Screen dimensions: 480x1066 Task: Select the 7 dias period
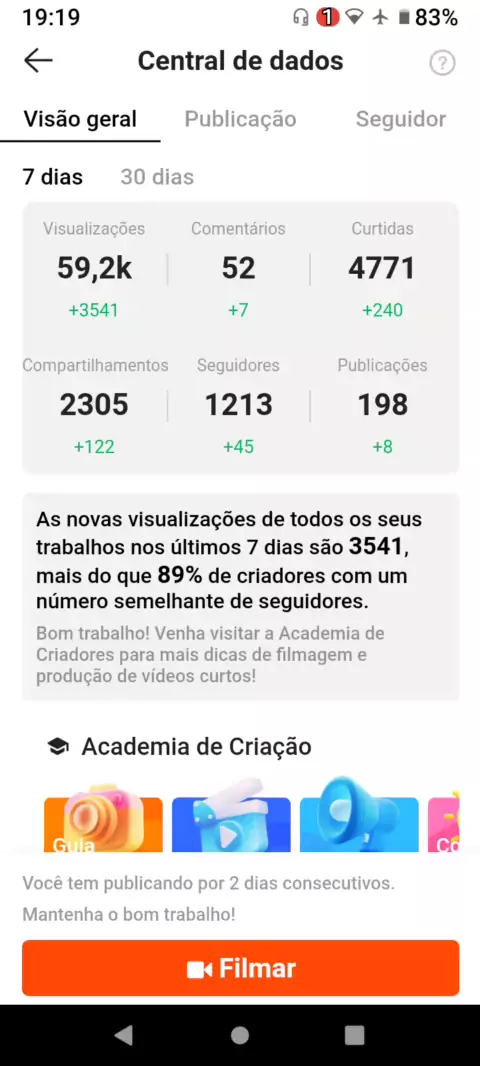(52, 177)
